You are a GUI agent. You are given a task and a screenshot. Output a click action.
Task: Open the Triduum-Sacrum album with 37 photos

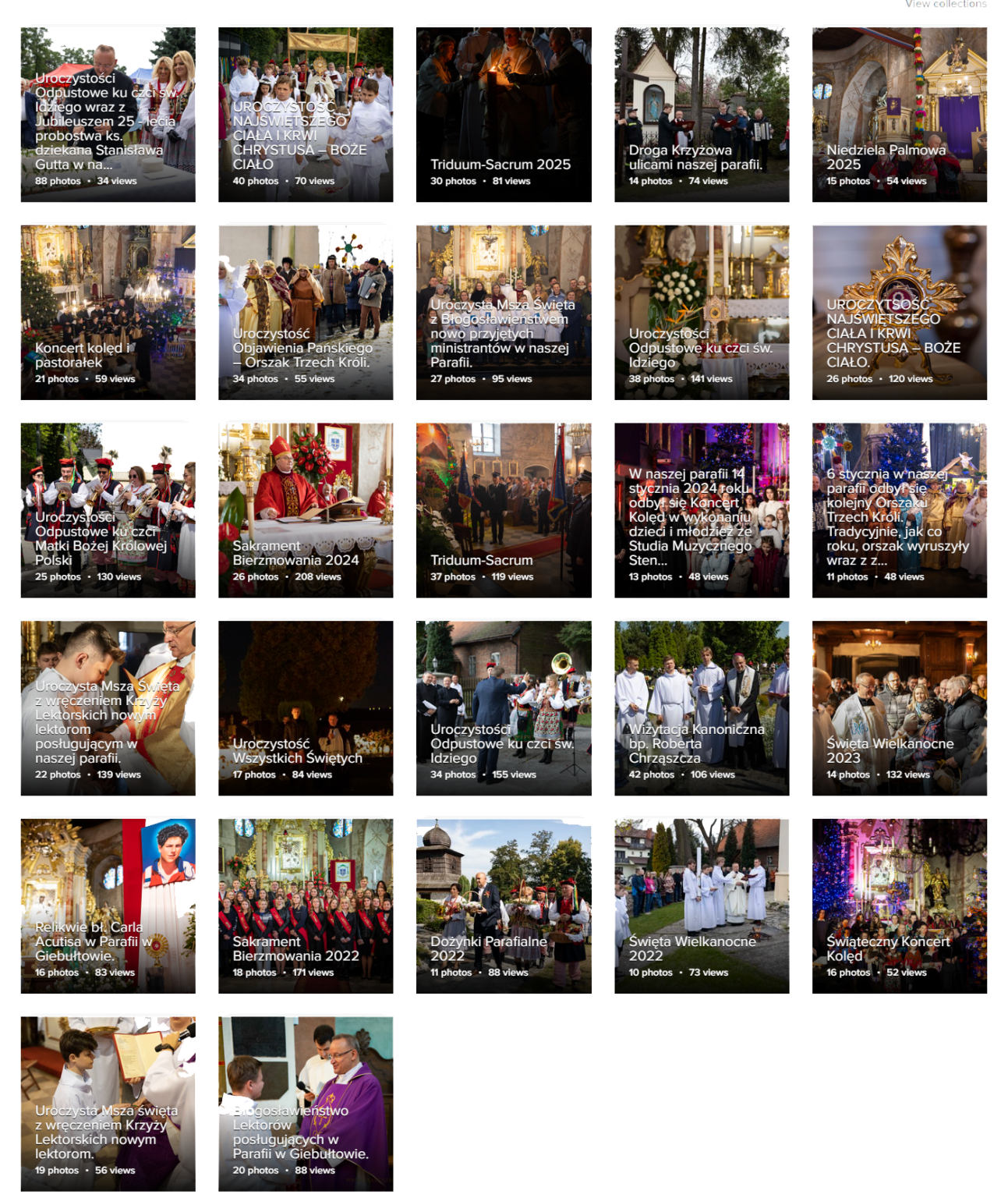point(504,510)
